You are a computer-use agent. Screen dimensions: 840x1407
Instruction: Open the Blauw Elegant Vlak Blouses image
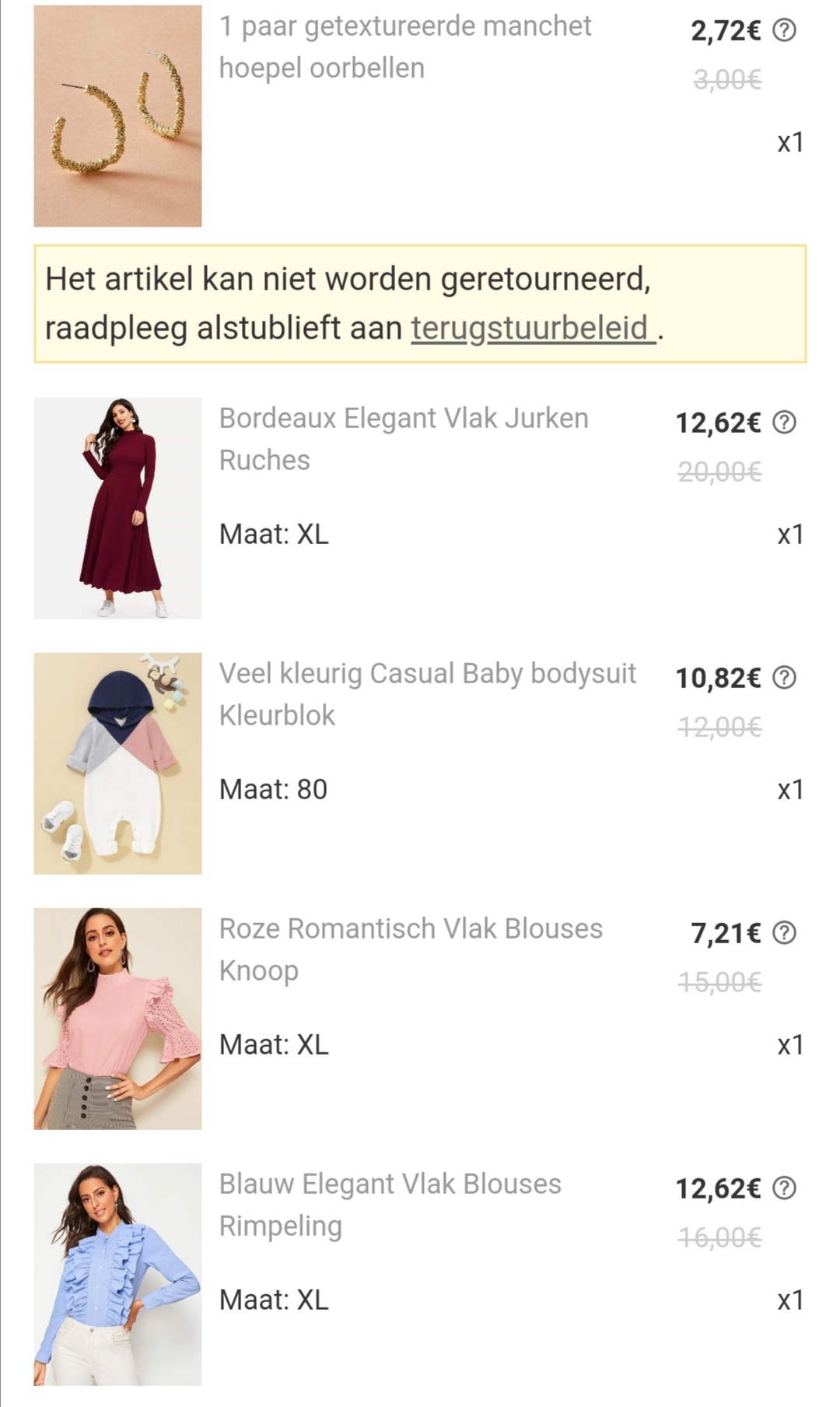pos(117,1274)
